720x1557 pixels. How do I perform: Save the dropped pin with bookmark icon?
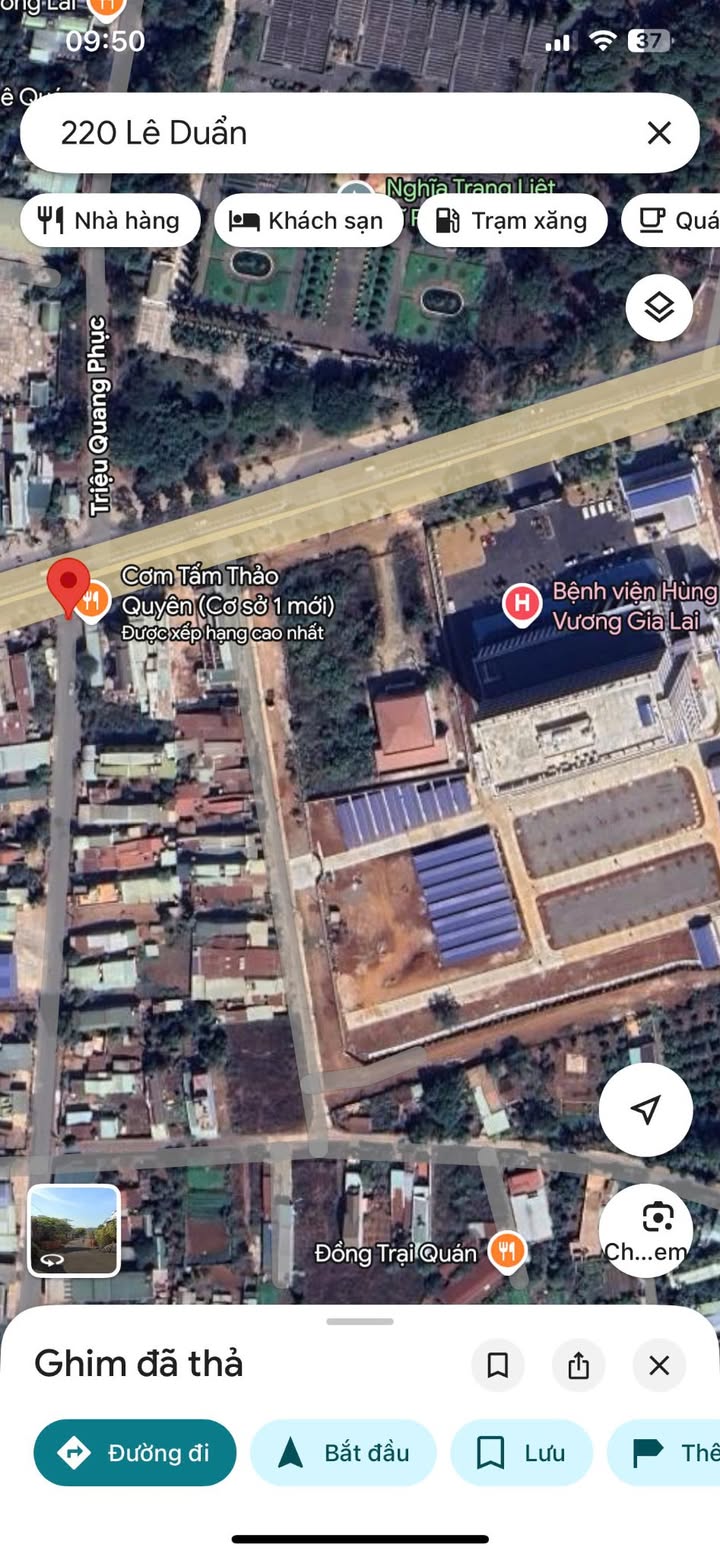pyautogui.click(x=497, y=1365)
